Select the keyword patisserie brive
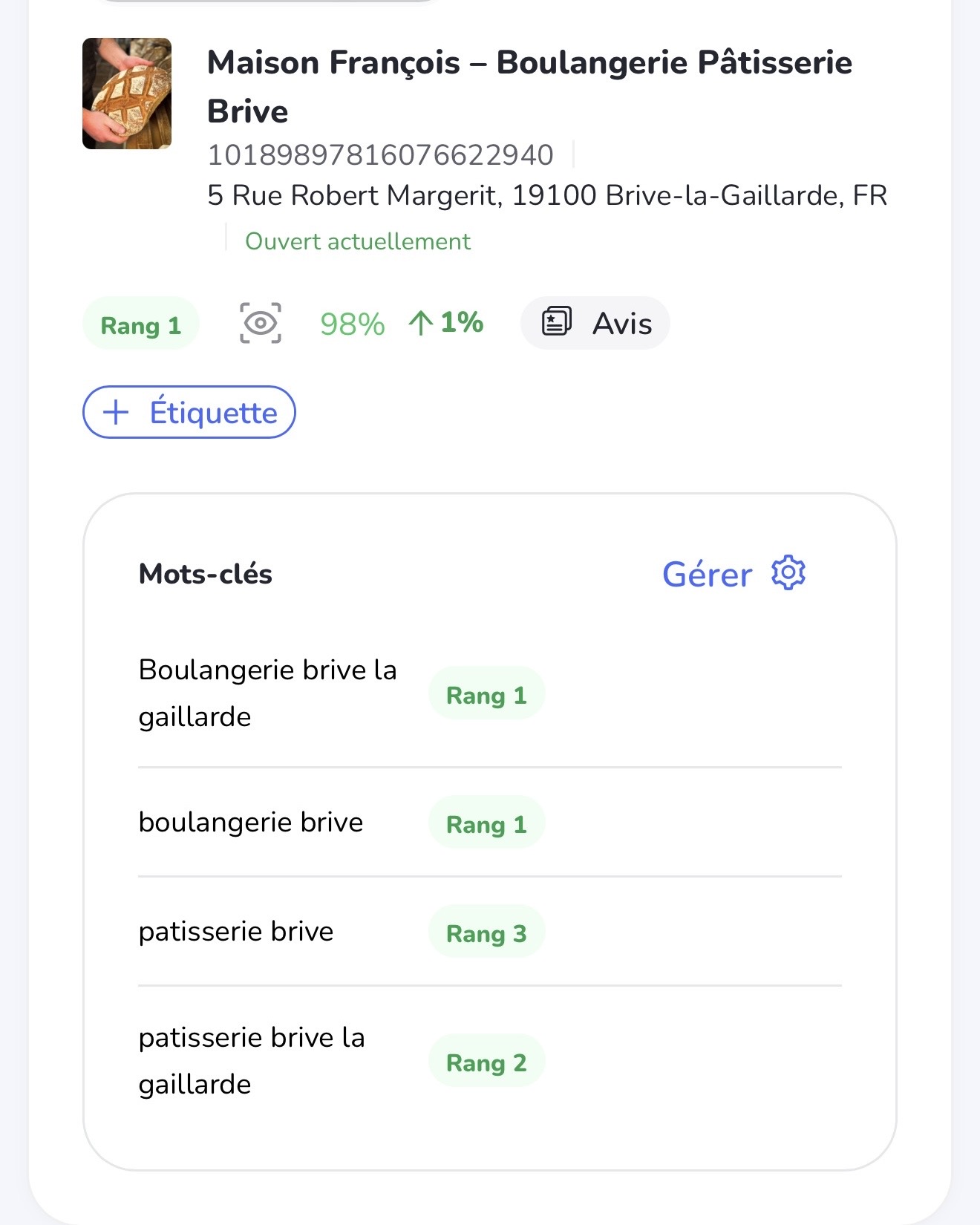This screenshot has height=1225, width=980. tap(235, 930)
